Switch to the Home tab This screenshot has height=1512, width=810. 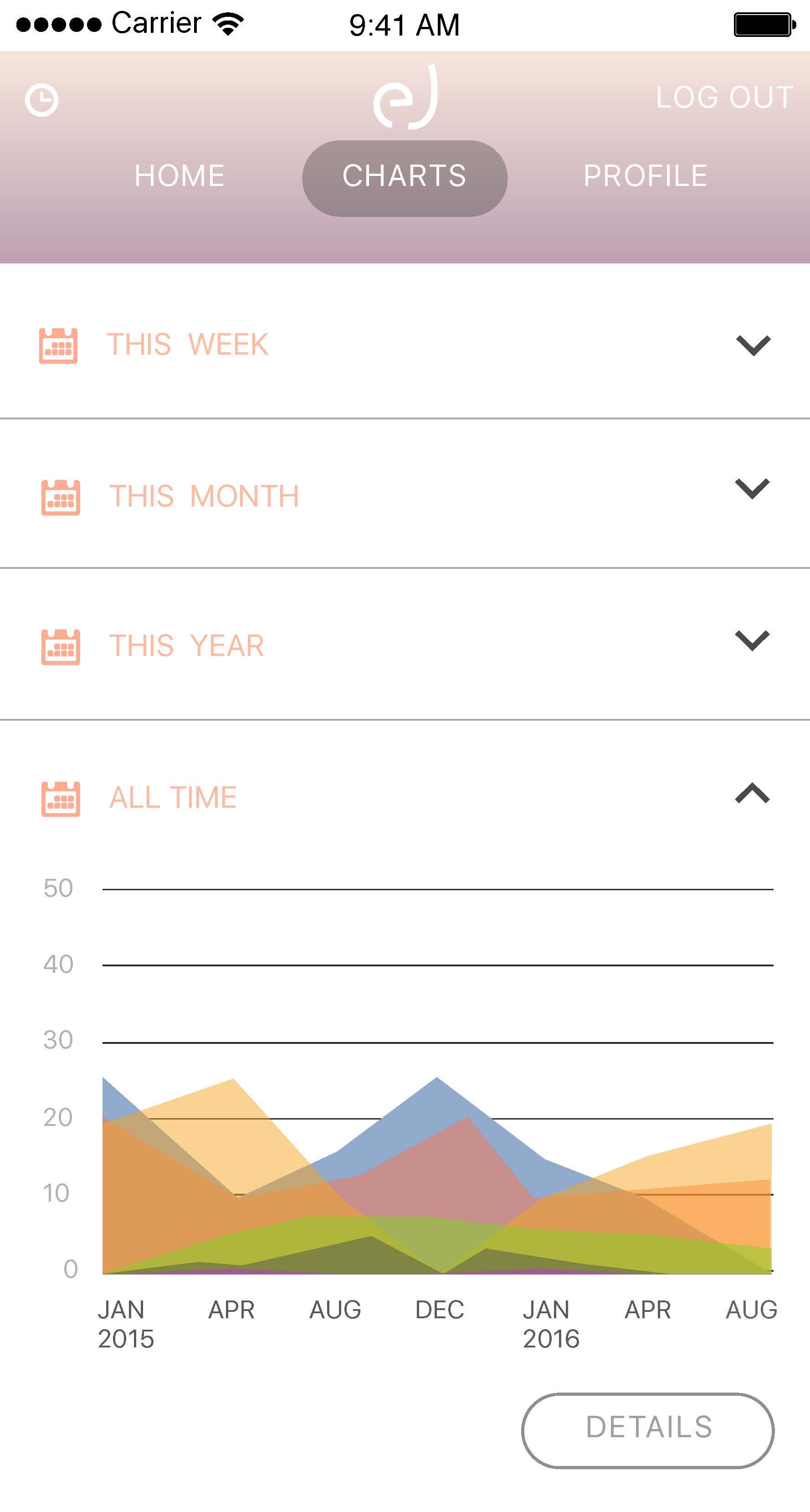point(179,176)
